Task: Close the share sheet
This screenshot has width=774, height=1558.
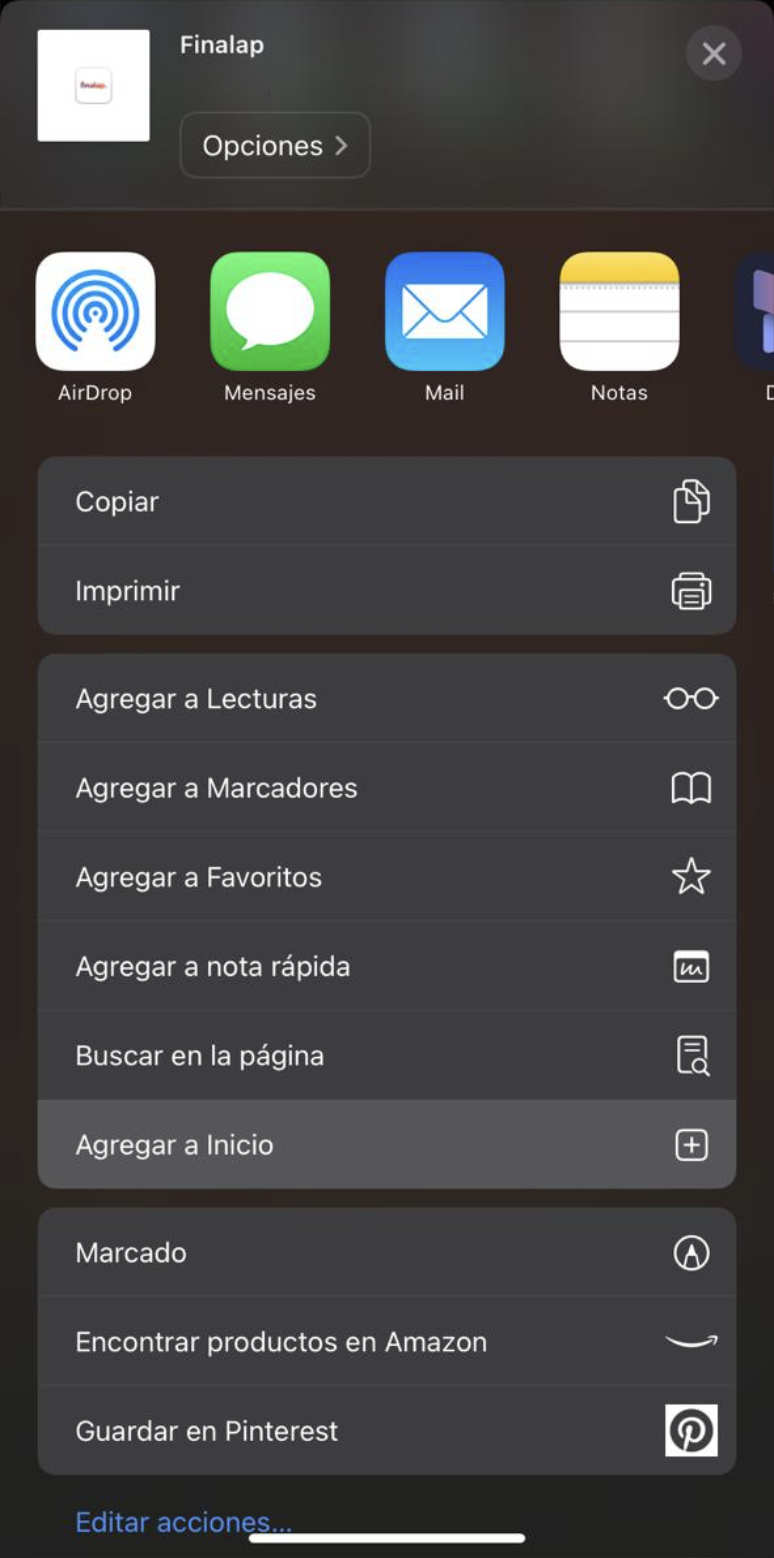Action: [x=713, y=54]
